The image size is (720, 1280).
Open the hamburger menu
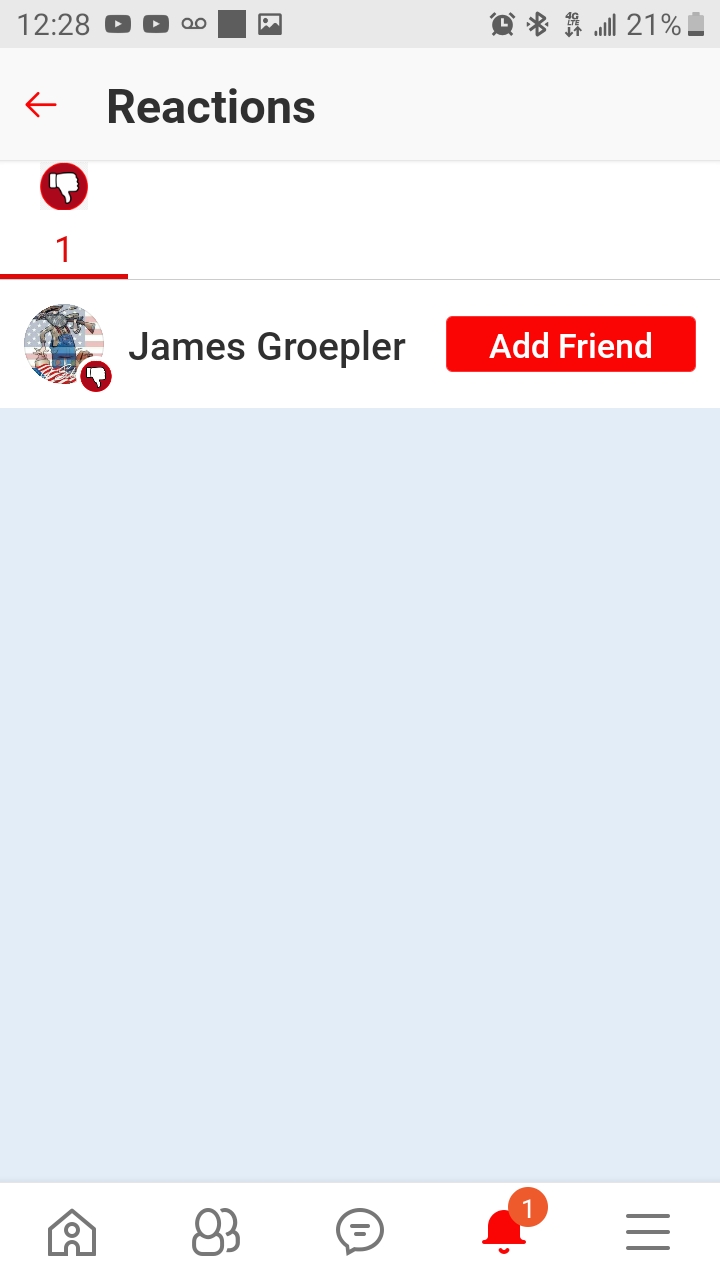click(648, 1231)
